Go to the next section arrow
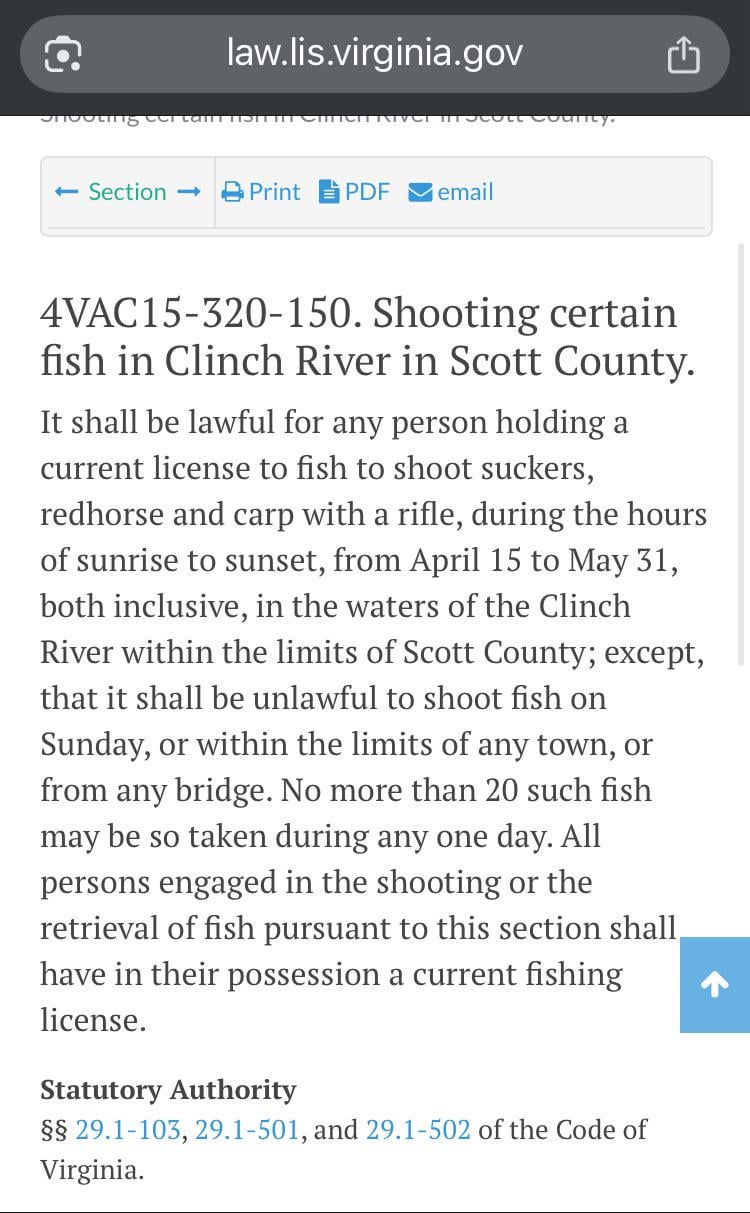The image size is (750, 1213). (188, 192)
